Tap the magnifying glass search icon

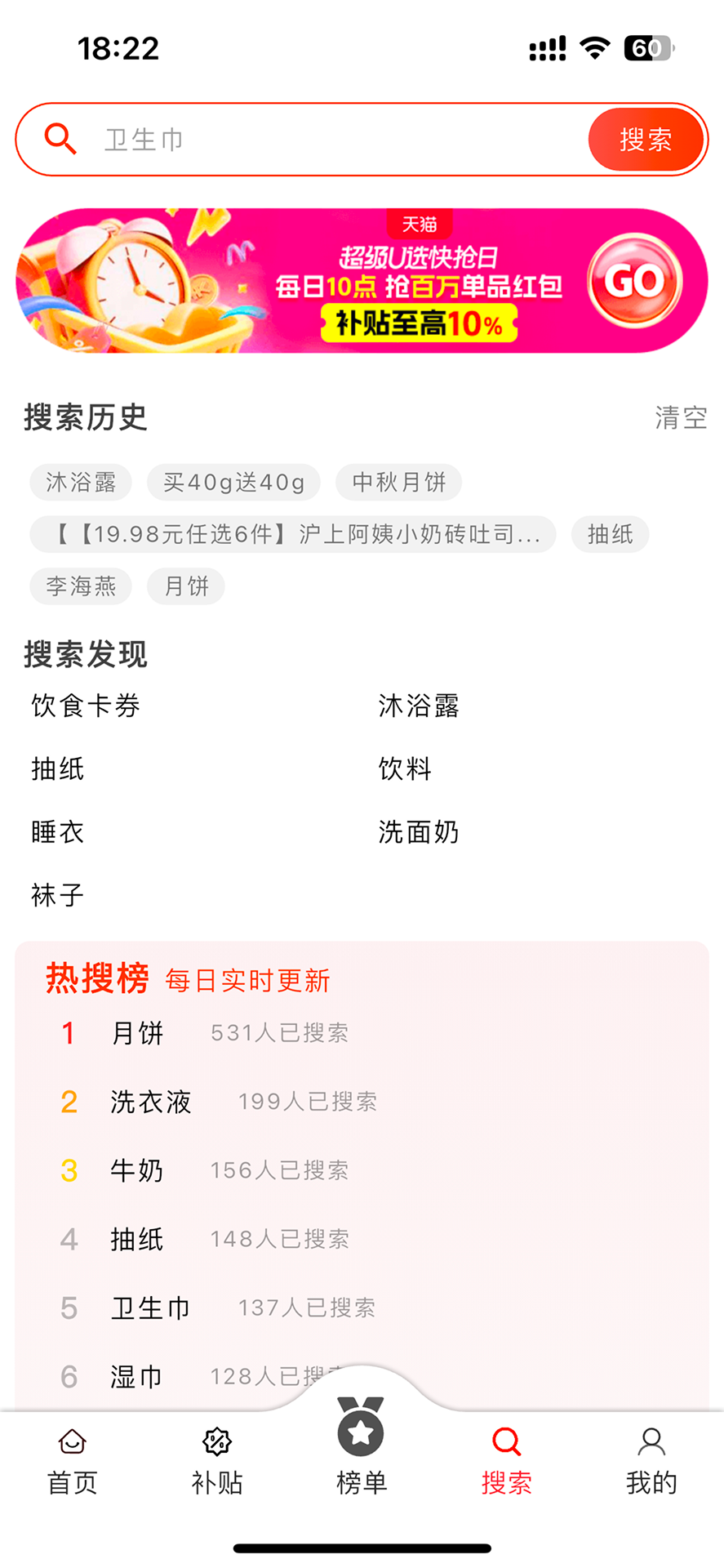tap(60, 139)
